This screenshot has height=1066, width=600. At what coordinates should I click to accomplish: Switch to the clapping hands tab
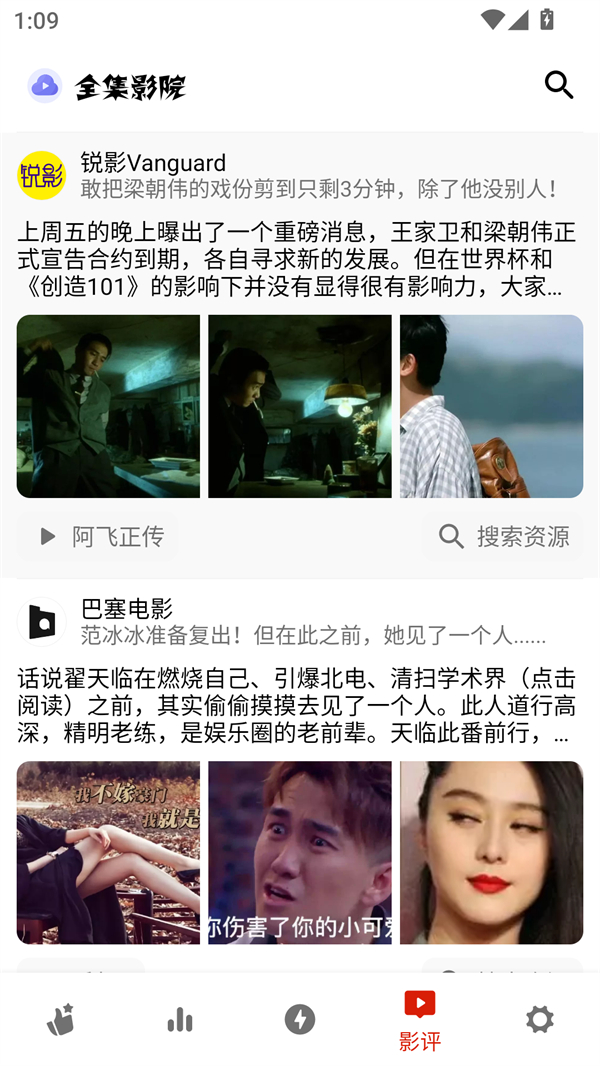pos(60,1019)
